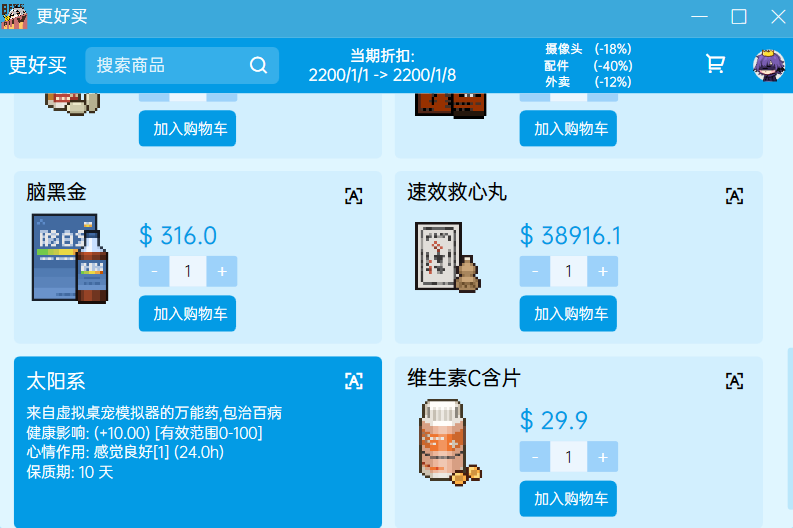Close the 更好买 window
Image resolution: width=793 pixels, height=528 pixels.
coord(778,16)
